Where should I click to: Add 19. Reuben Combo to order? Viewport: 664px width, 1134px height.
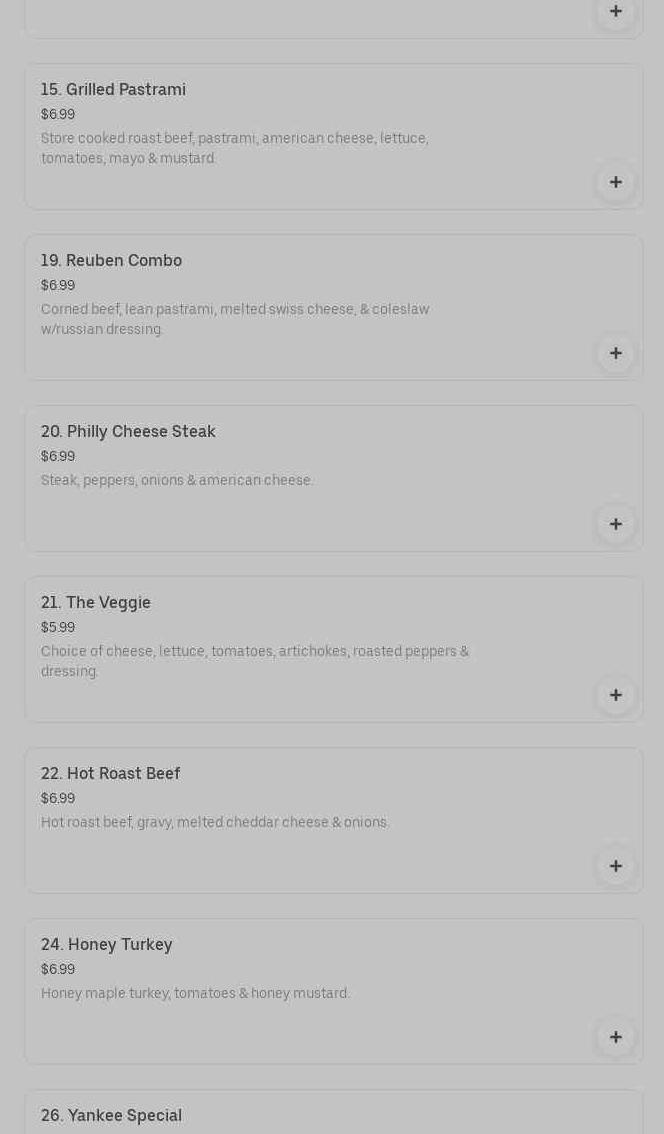[x=615, y=353]
